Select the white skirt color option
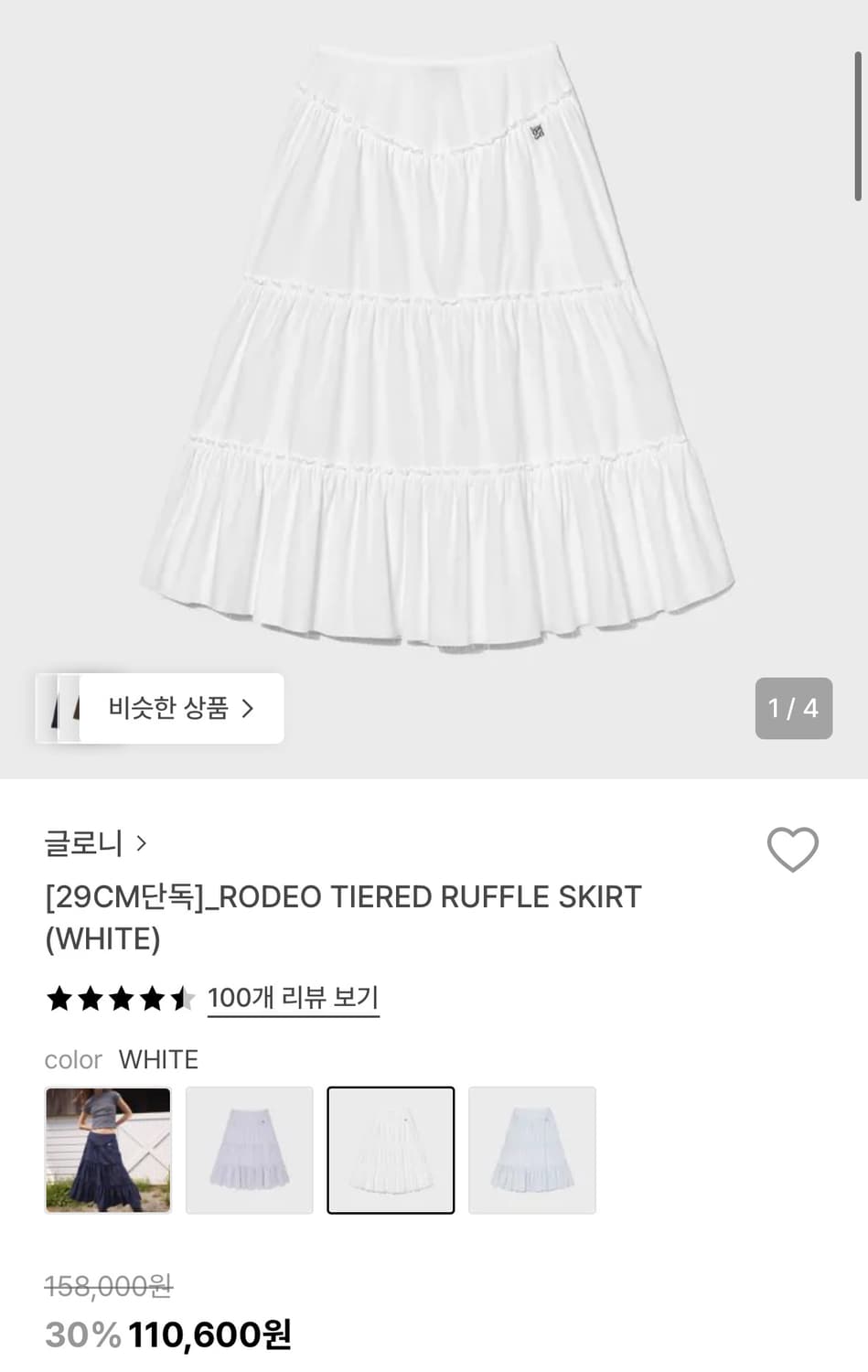 click(x=391, y=1150)
